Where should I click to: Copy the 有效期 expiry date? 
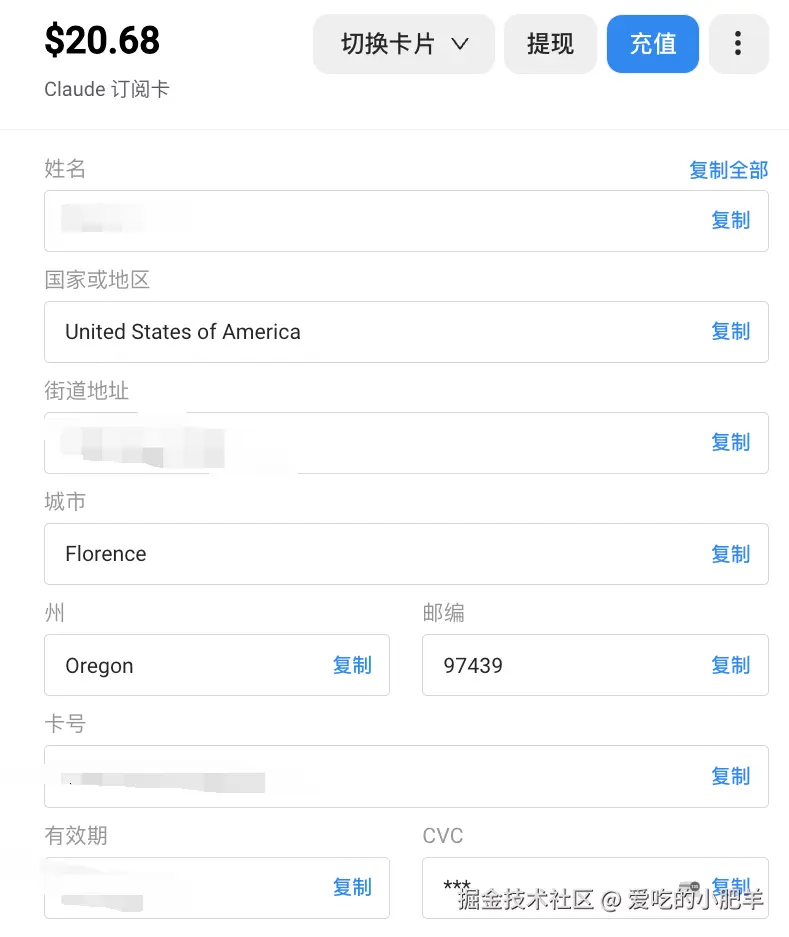coord(352,887)
